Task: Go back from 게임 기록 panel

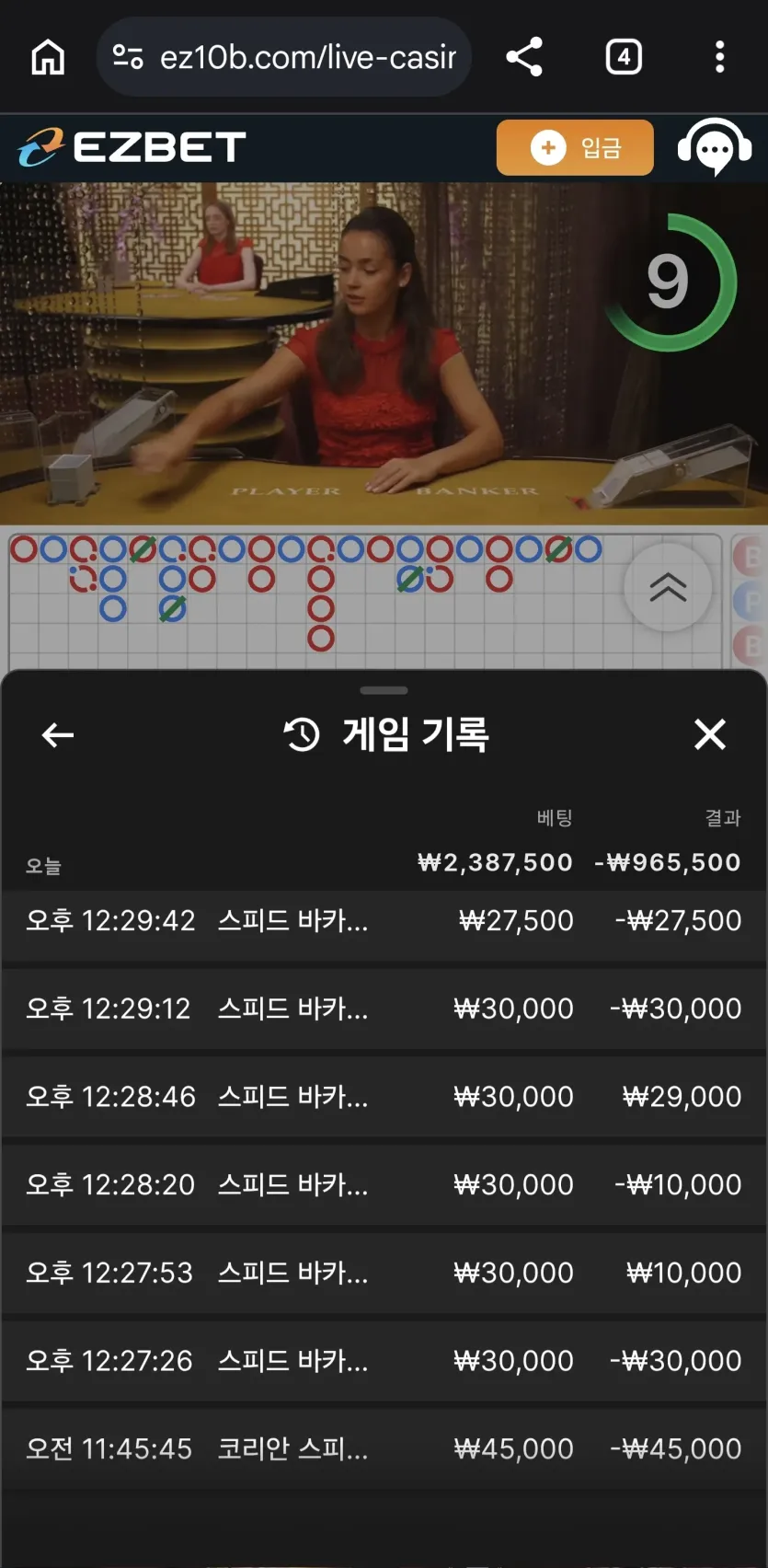Action: point(58,734)
